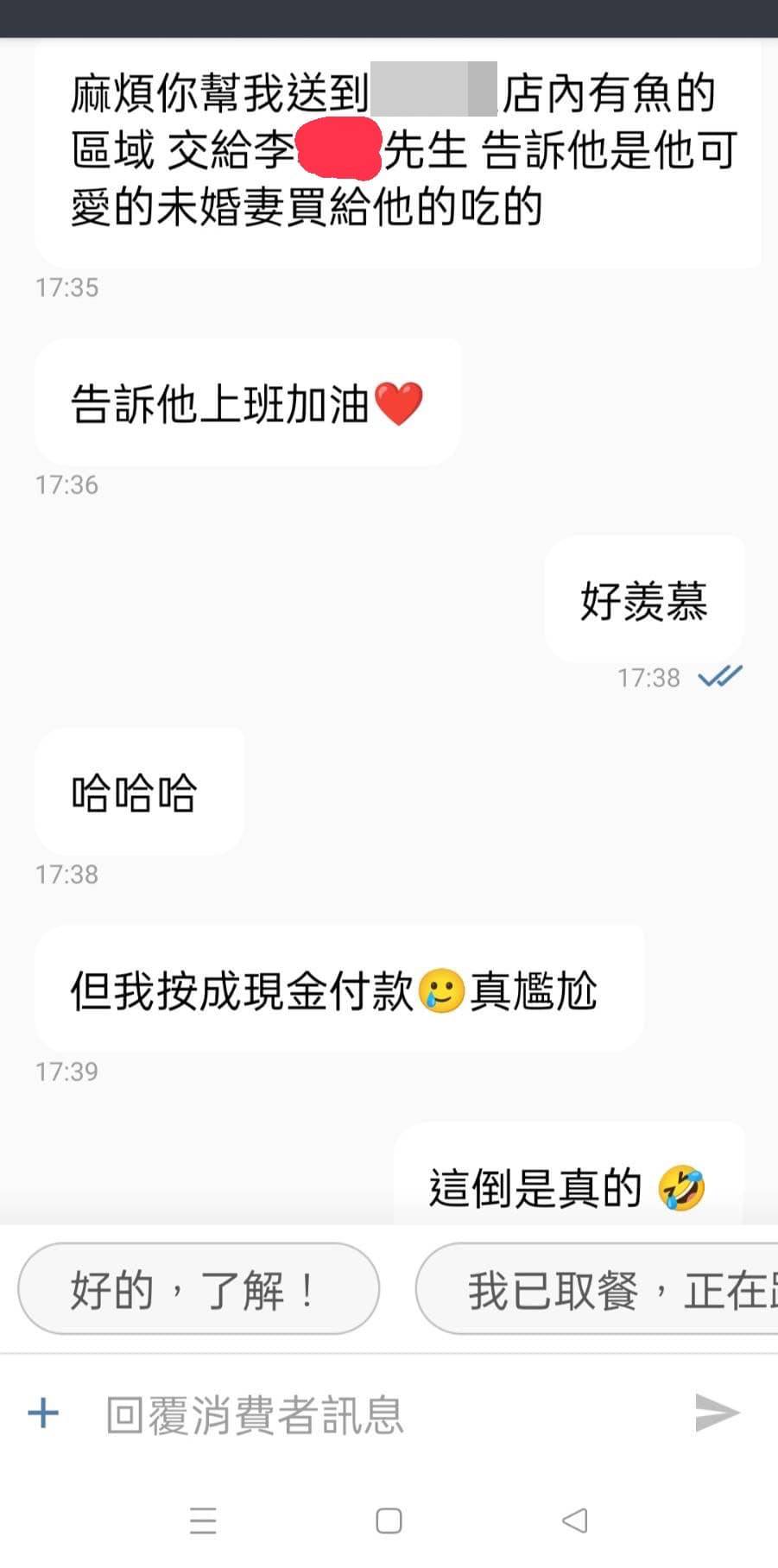Go back with the system back button
The width and height of the screenshot is (778, 1568).
574,1521
